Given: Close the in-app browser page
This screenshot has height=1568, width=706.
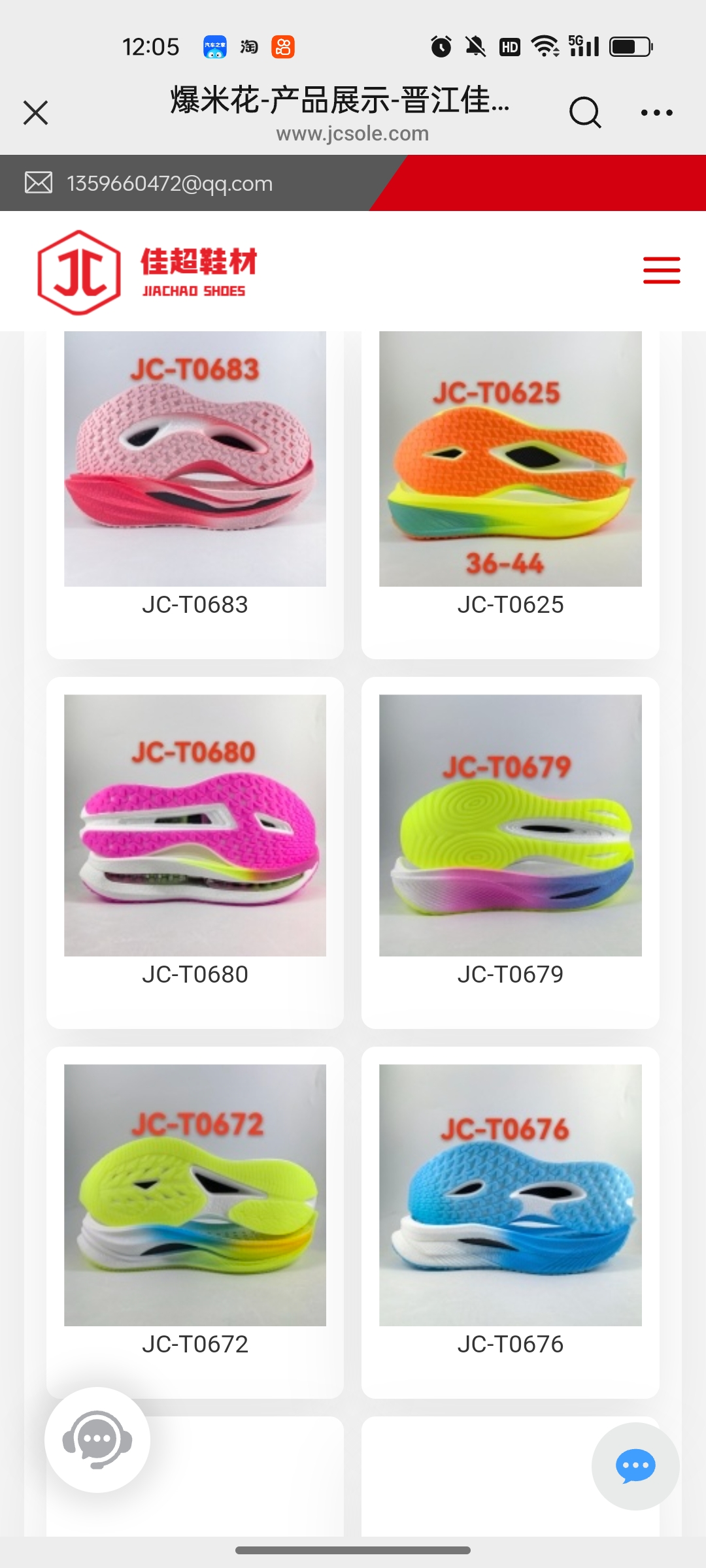Looking at the screenshot, I should pos(36,112).
